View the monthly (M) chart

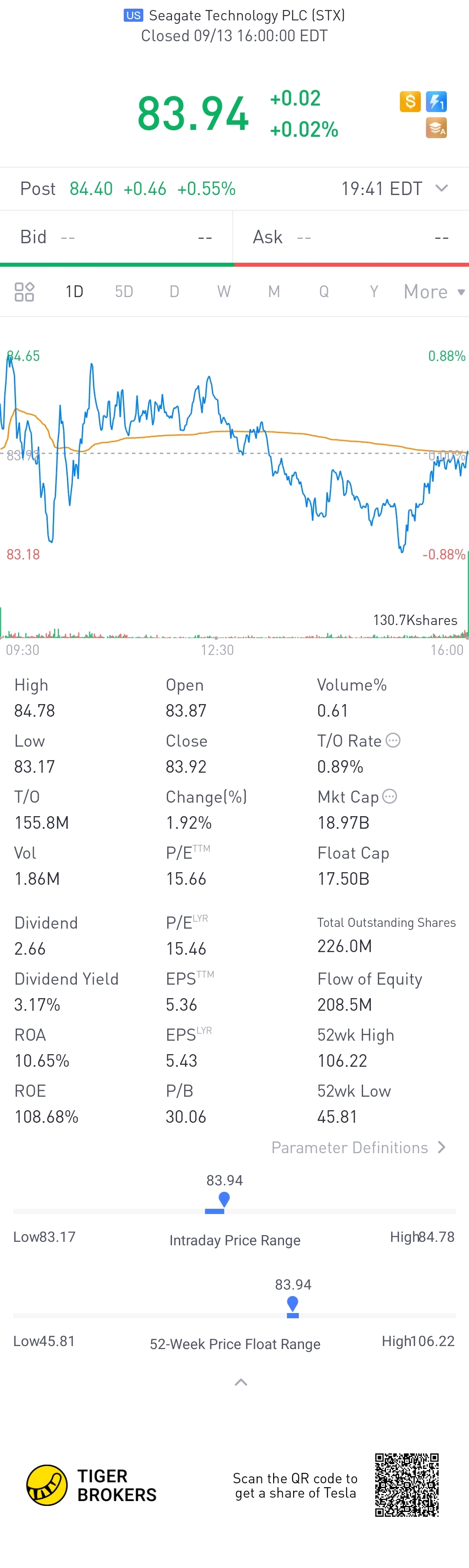[x=274, y=292]
